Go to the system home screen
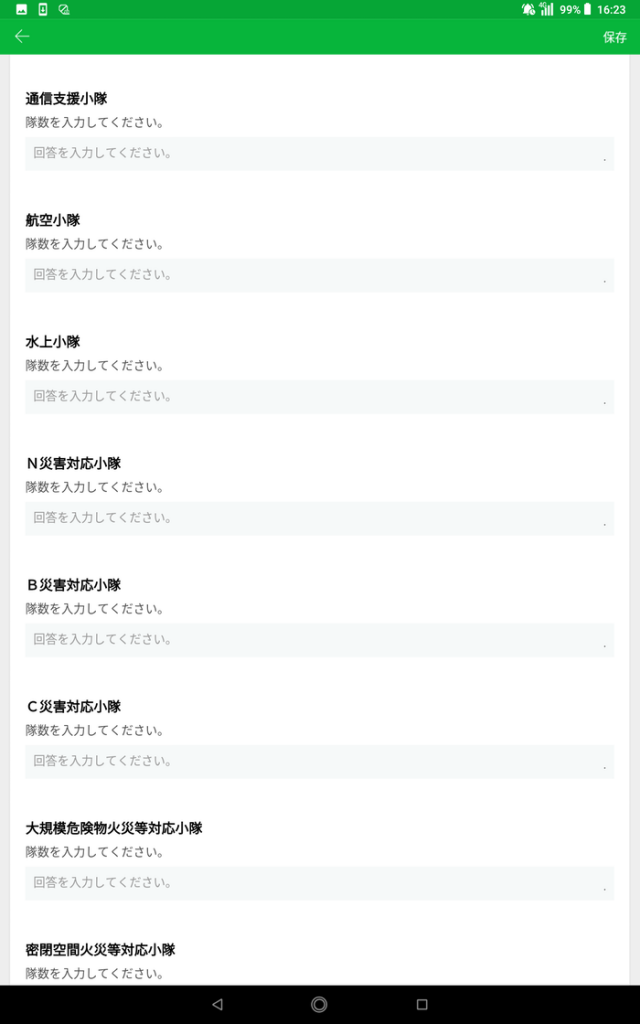The width and height of the screenshot is (640, 1024). point(319,1004)
